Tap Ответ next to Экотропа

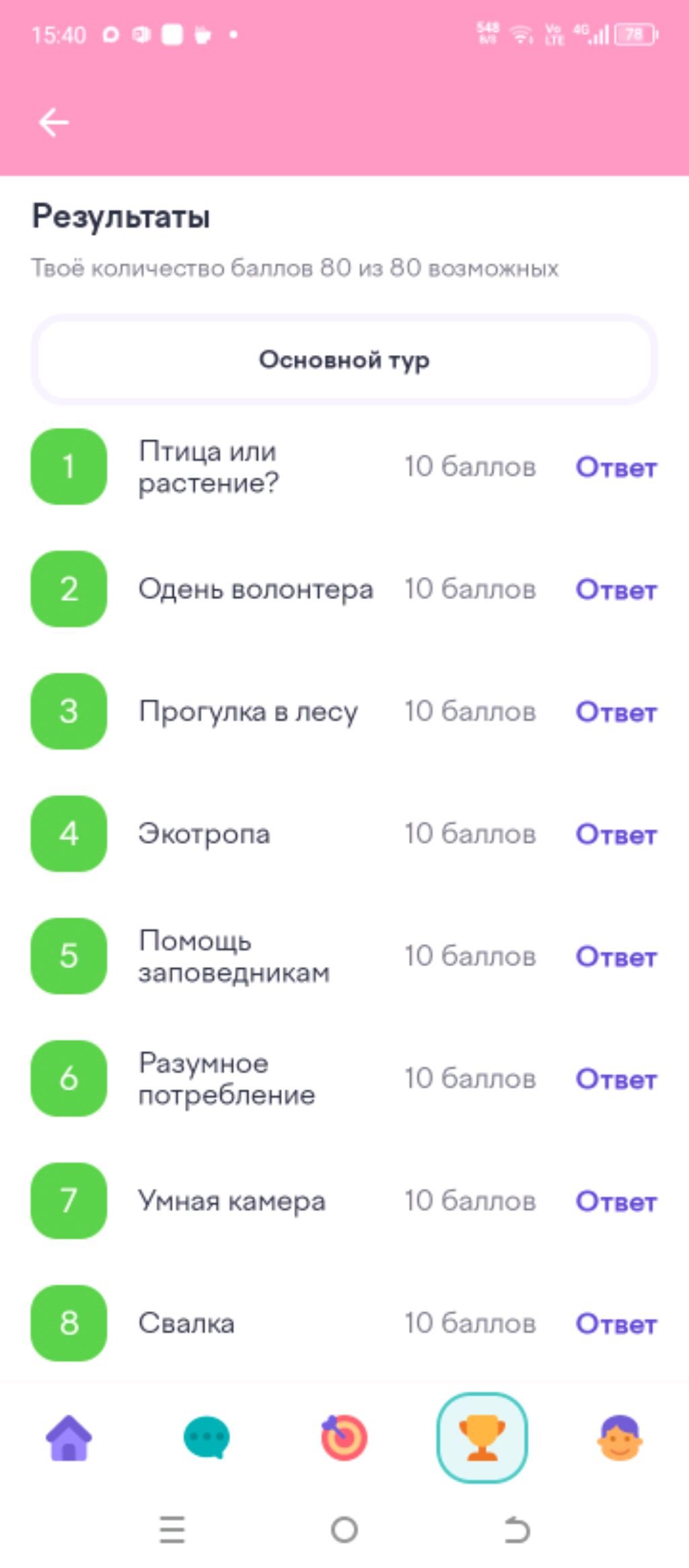coord(616,834)
